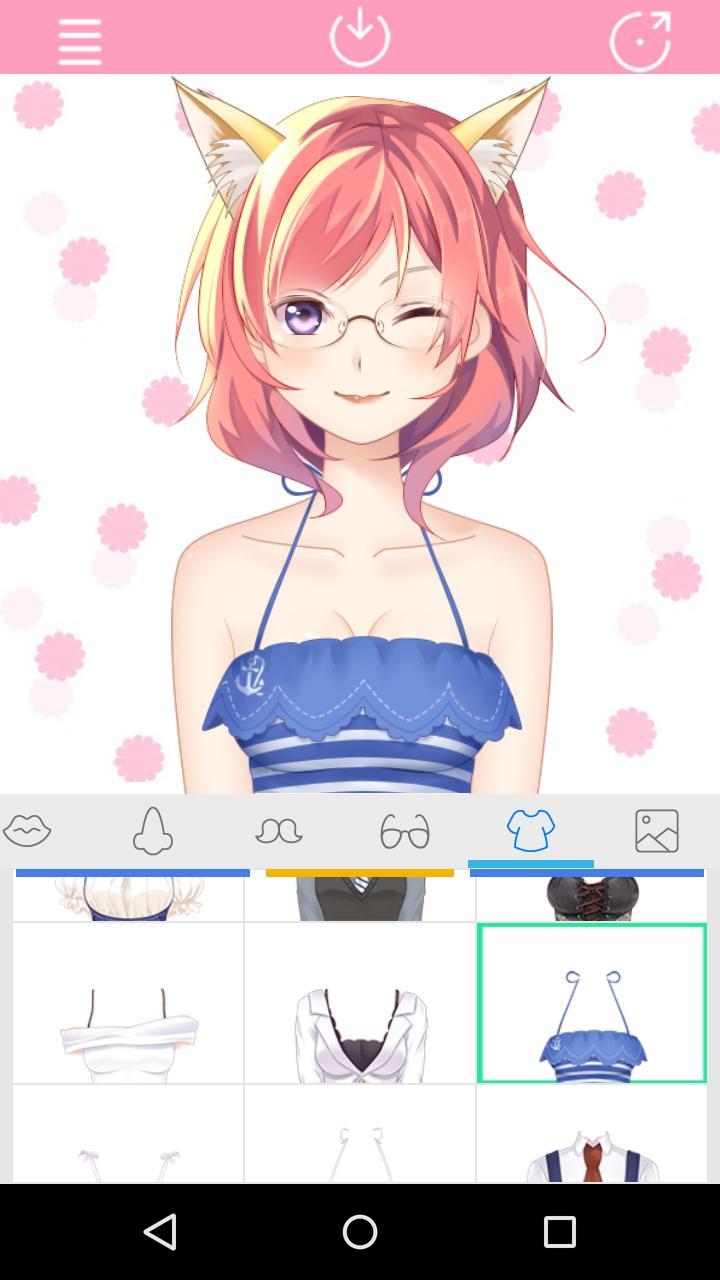Share the created avatar
This screenshot has width=720, height=1280.
click(x=640, y=40)
